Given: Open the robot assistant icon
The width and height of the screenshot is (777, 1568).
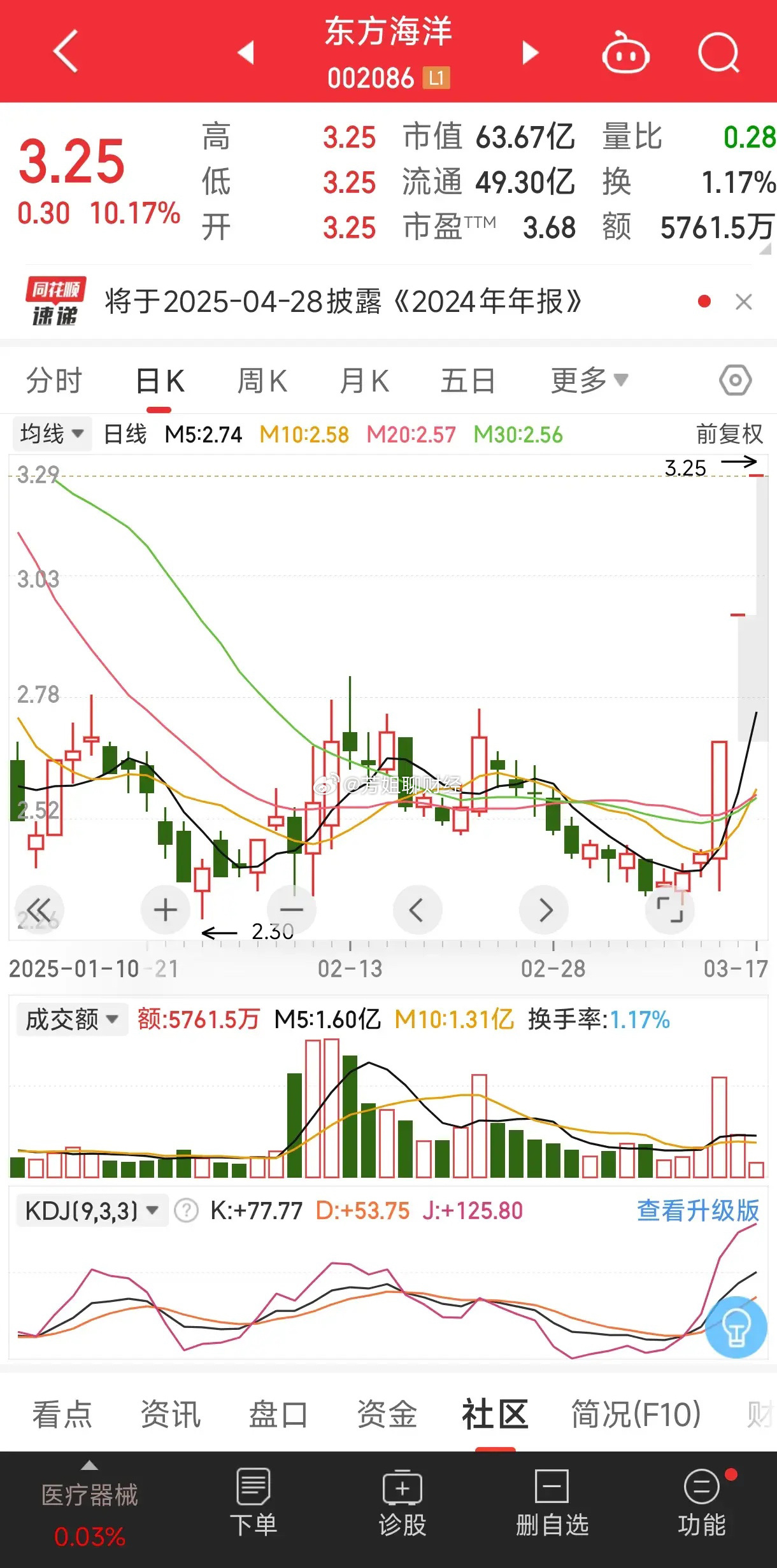Looking at the screenshot, I should tap(625, 53).
